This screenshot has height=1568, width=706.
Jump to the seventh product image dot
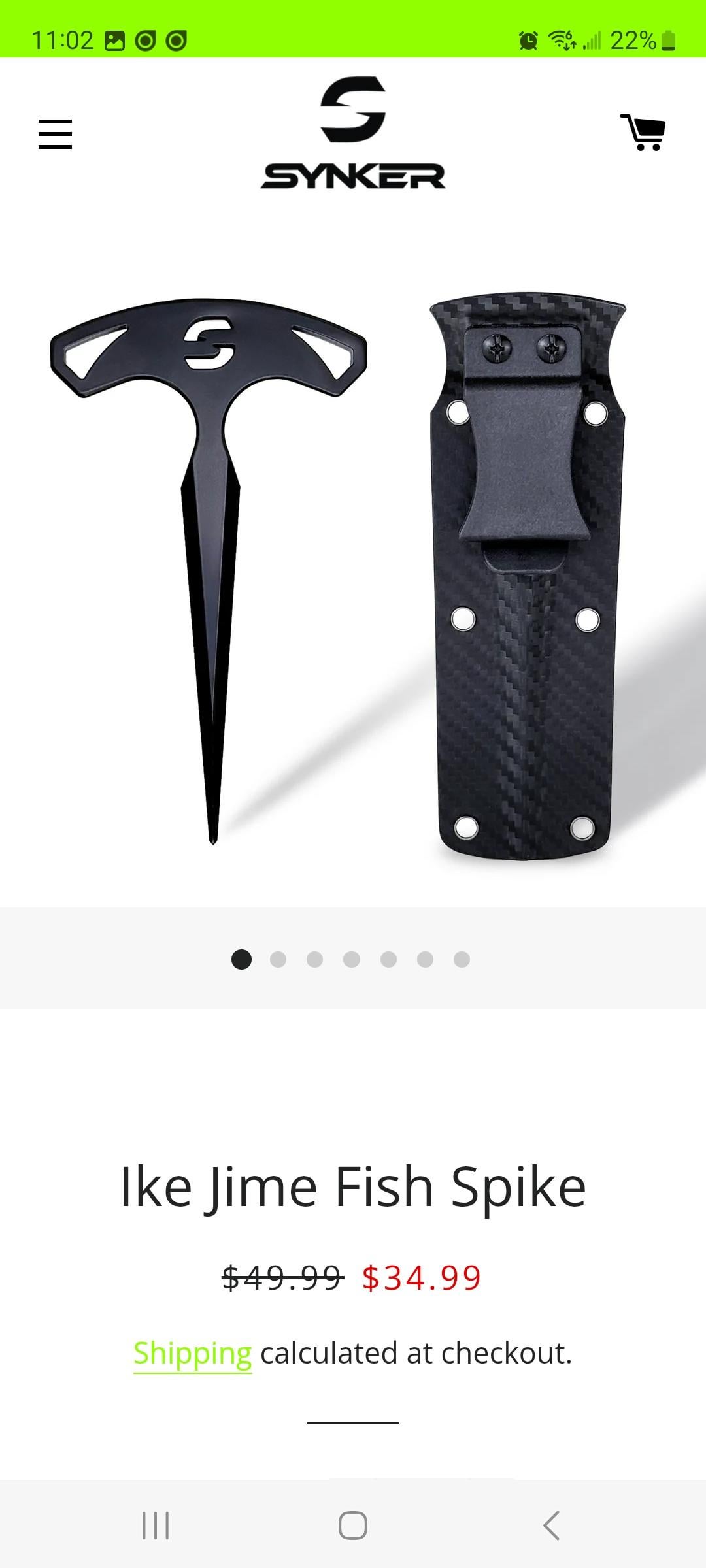pos(462,959)
